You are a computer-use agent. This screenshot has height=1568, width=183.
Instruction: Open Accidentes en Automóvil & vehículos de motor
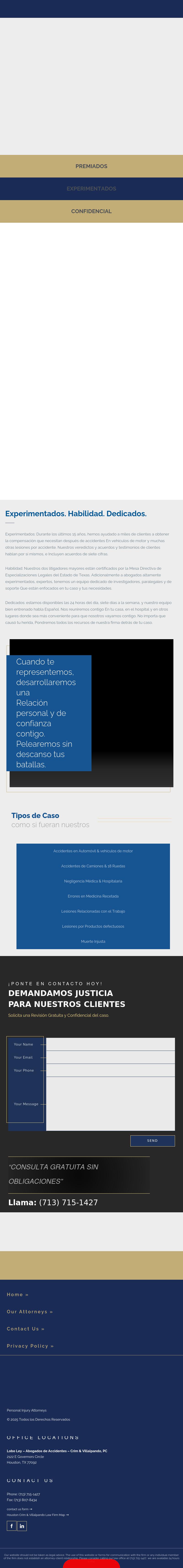coord(93,851)
